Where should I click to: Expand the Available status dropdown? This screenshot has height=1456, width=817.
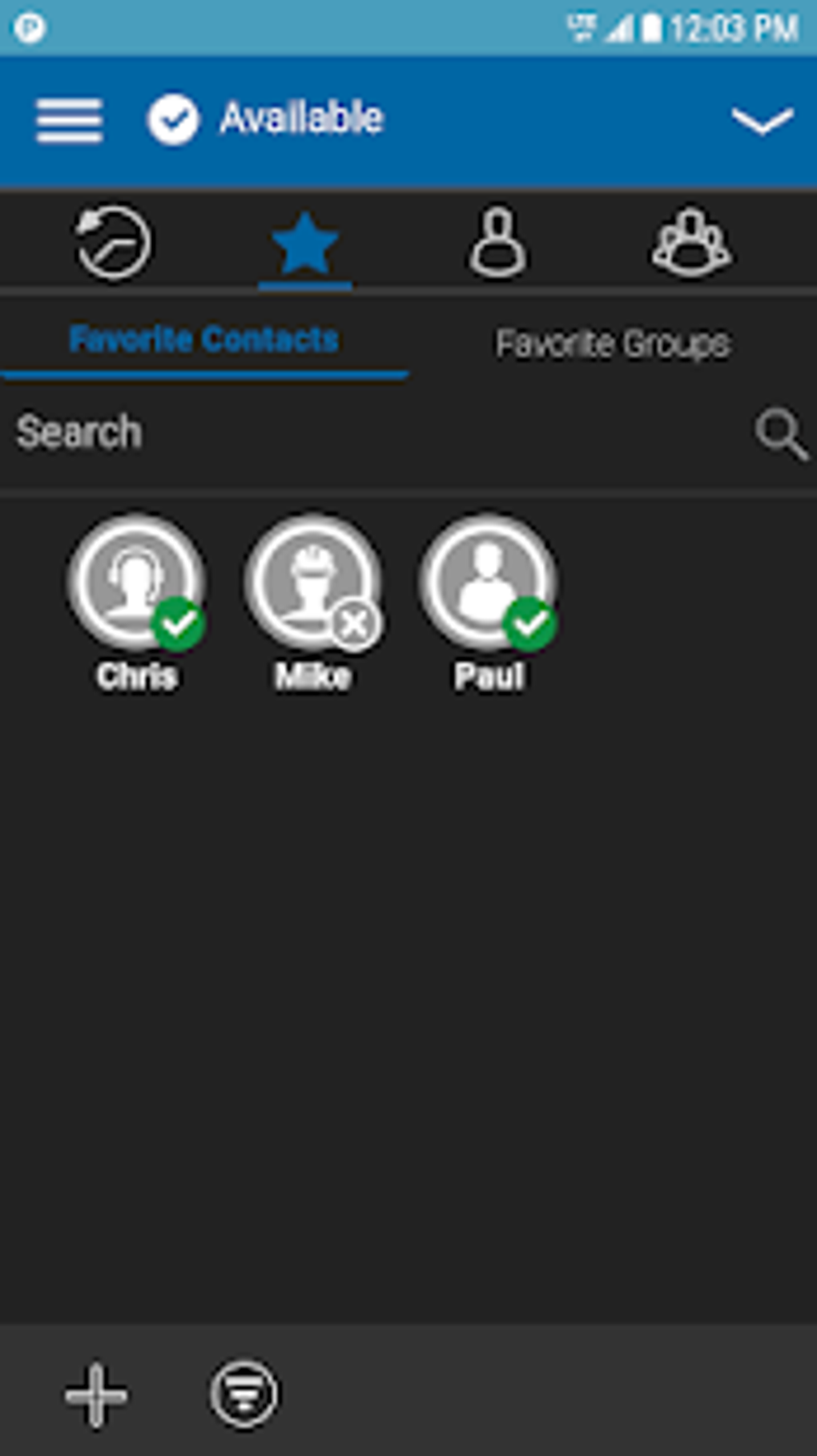point(762,122)
